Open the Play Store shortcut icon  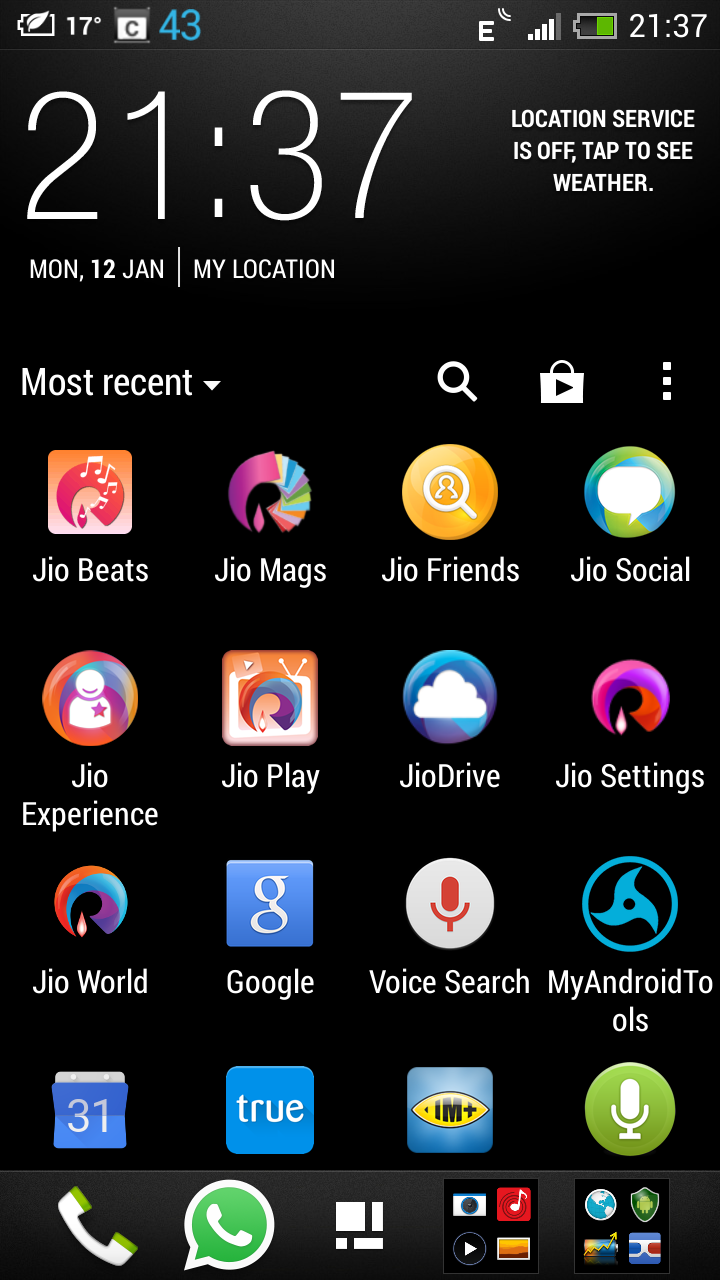click(x=562, y=382)
